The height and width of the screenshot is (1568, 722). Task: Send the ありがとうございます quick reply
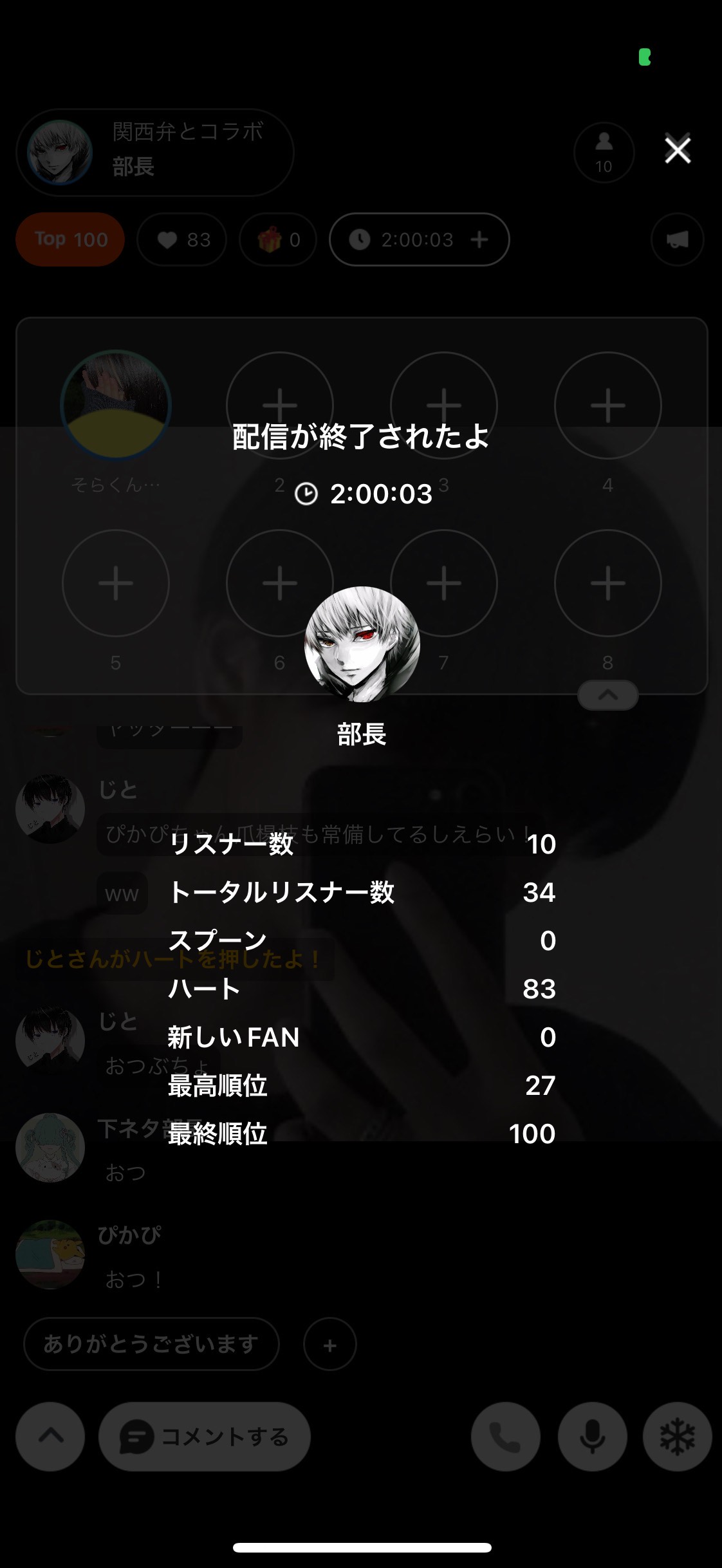tap(151, 1343)
